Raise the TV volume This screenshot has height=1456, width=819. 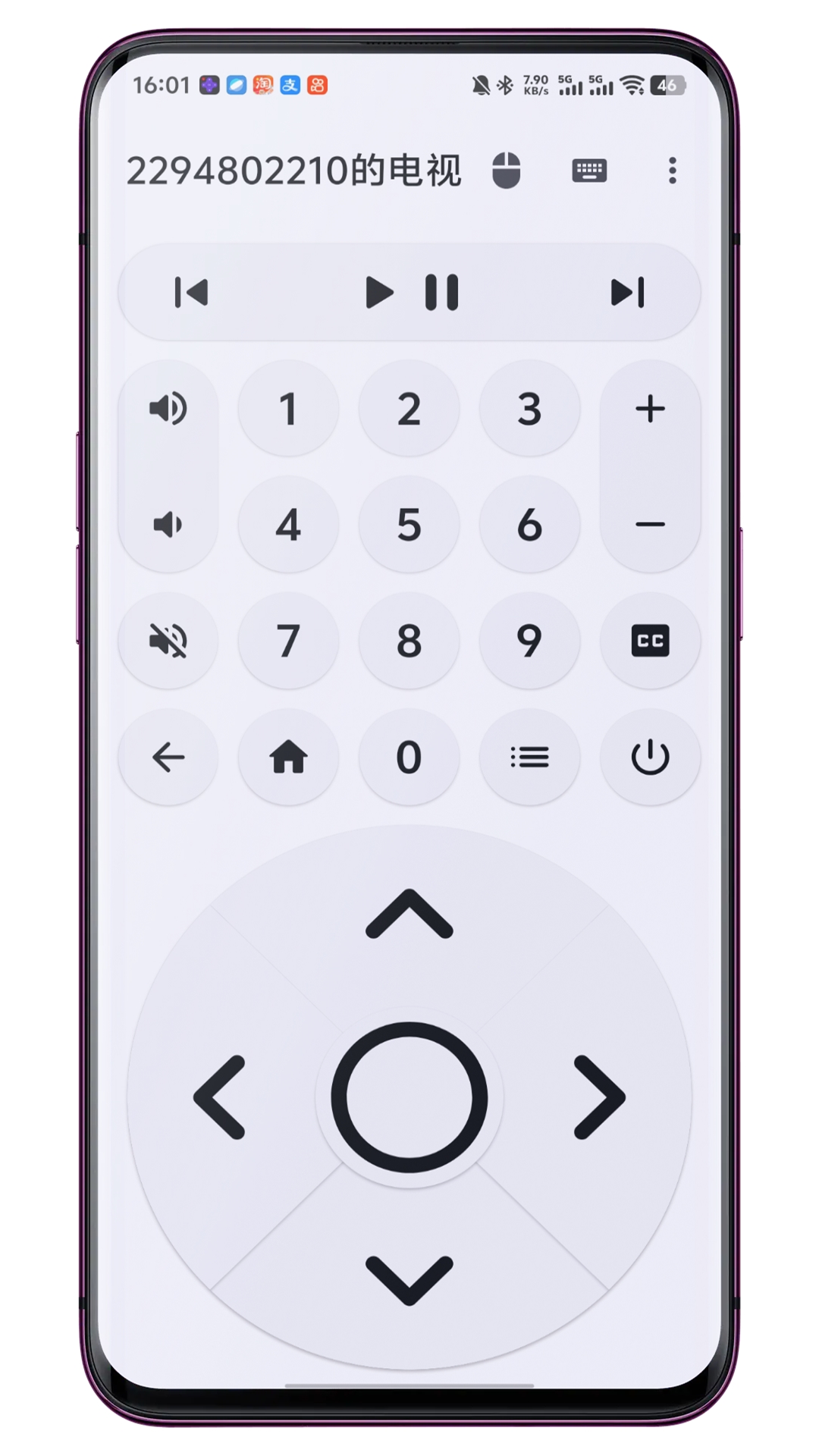pos(168,409)
